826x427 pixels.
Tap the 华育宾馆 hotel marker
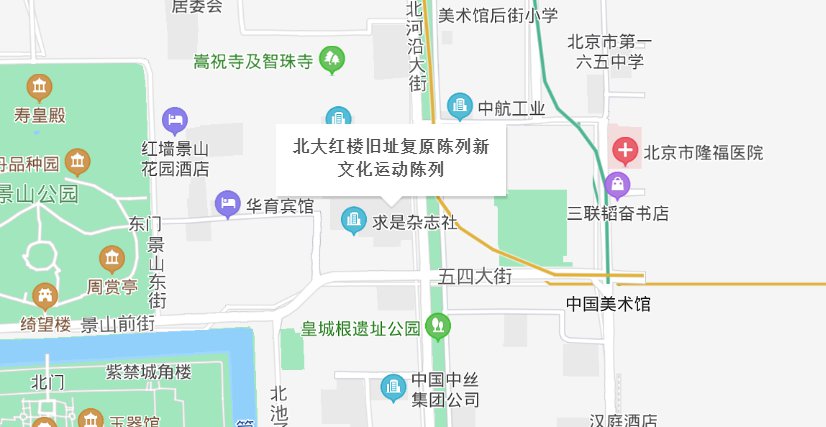pos(228,203)
